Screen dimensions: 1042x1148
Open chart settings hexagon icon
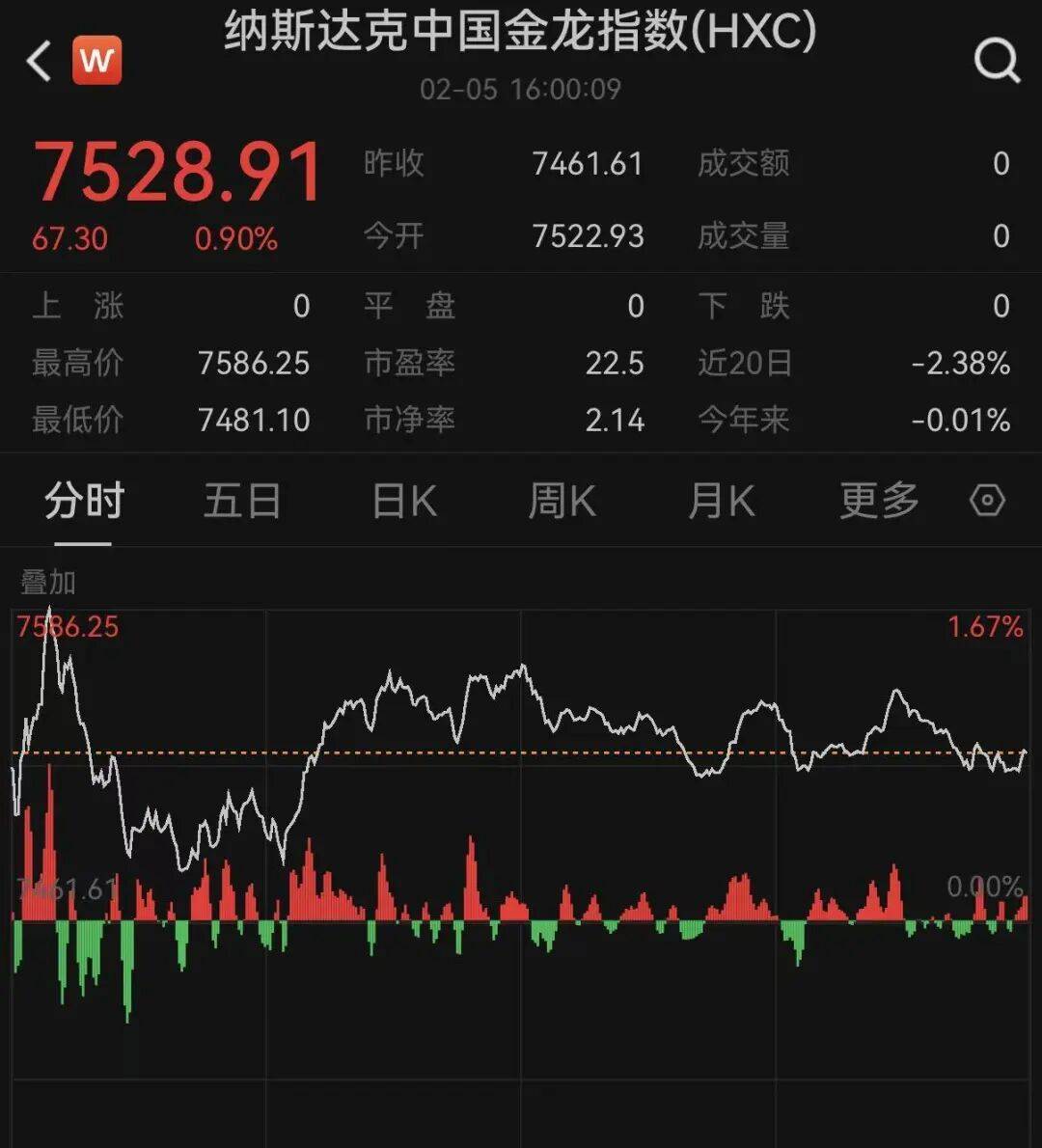pos(987,502)
